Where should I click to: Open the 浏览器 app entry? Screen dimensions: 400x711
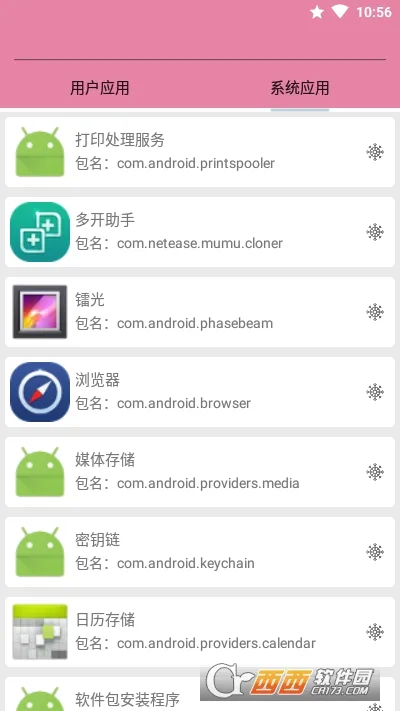(200, 392)
